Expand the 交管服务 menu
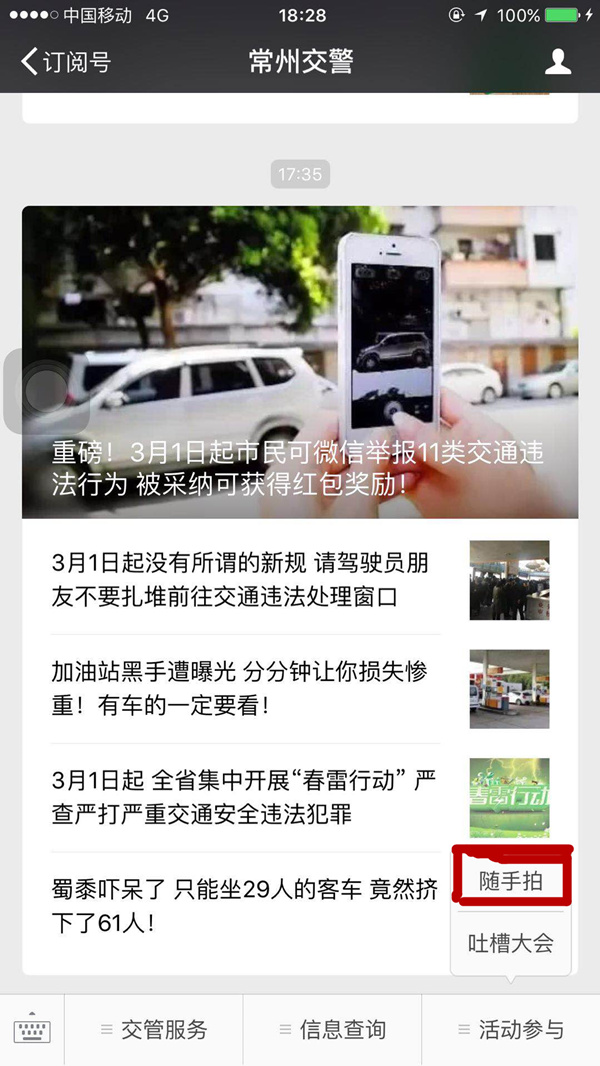600x1066 pixels. point(154,1030)
